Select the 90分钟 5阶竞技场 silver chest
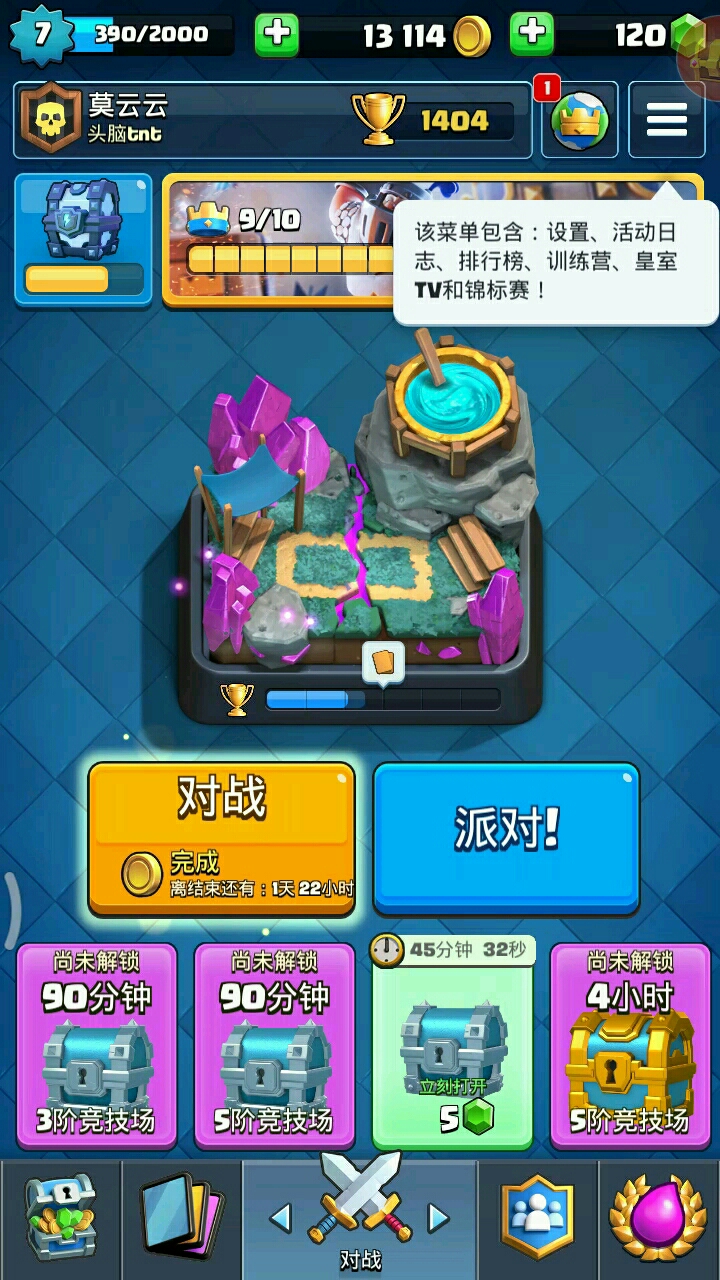The width and height of the screenshot is (720, 1280). (274, 1045)
